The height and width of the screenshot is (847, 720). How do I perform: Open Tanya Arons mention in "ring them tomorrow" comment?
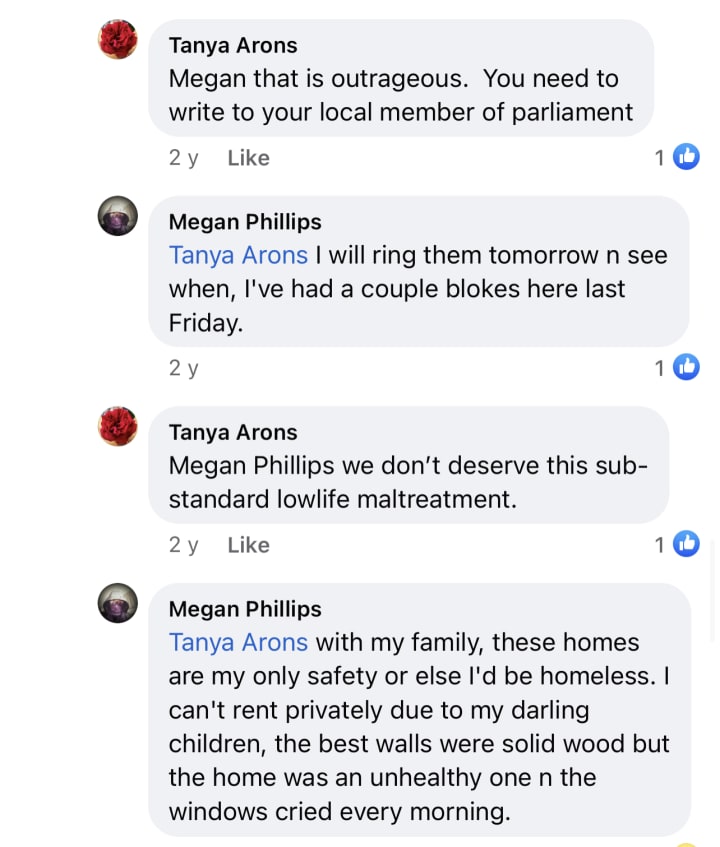[238, 255]
